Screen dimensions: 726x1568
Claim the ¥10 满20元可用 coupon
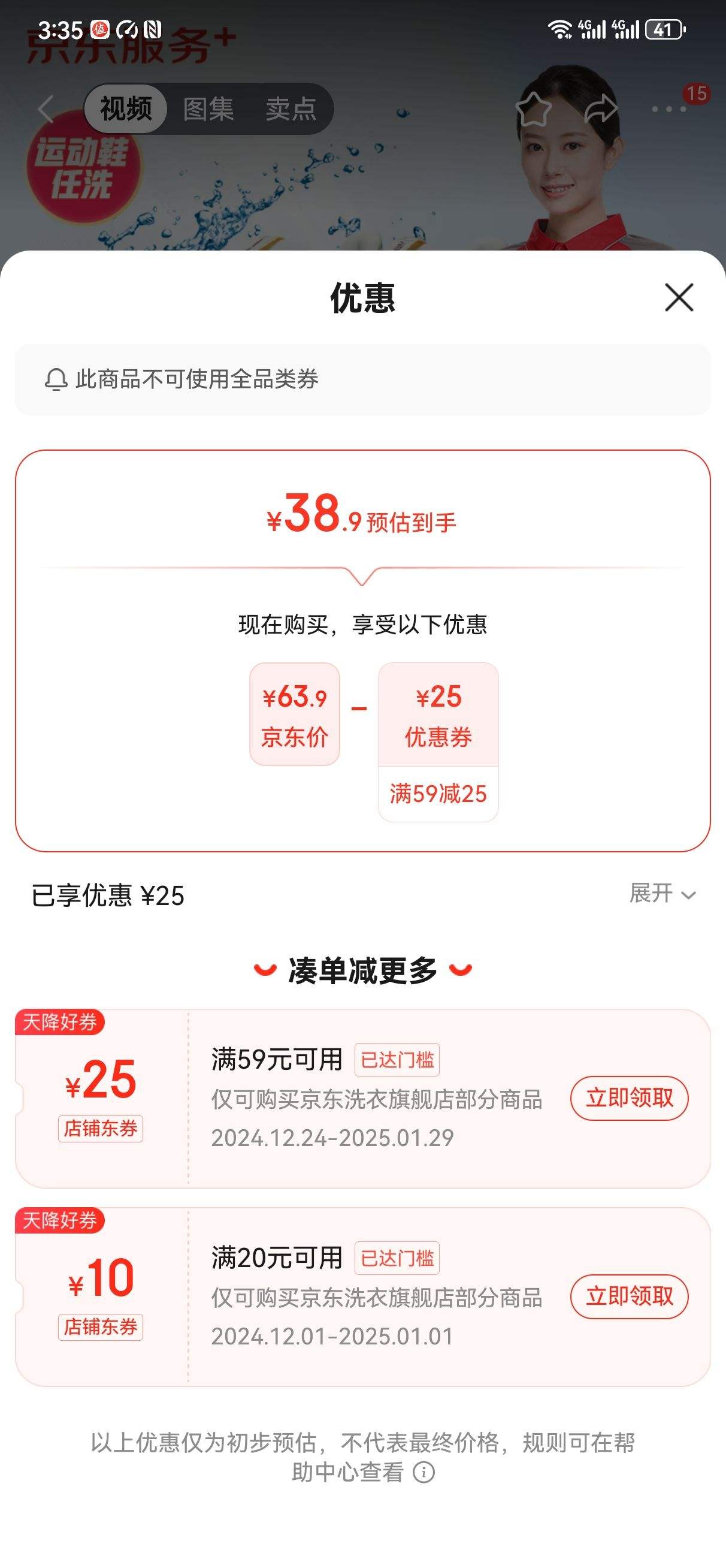coord(628,1297)
